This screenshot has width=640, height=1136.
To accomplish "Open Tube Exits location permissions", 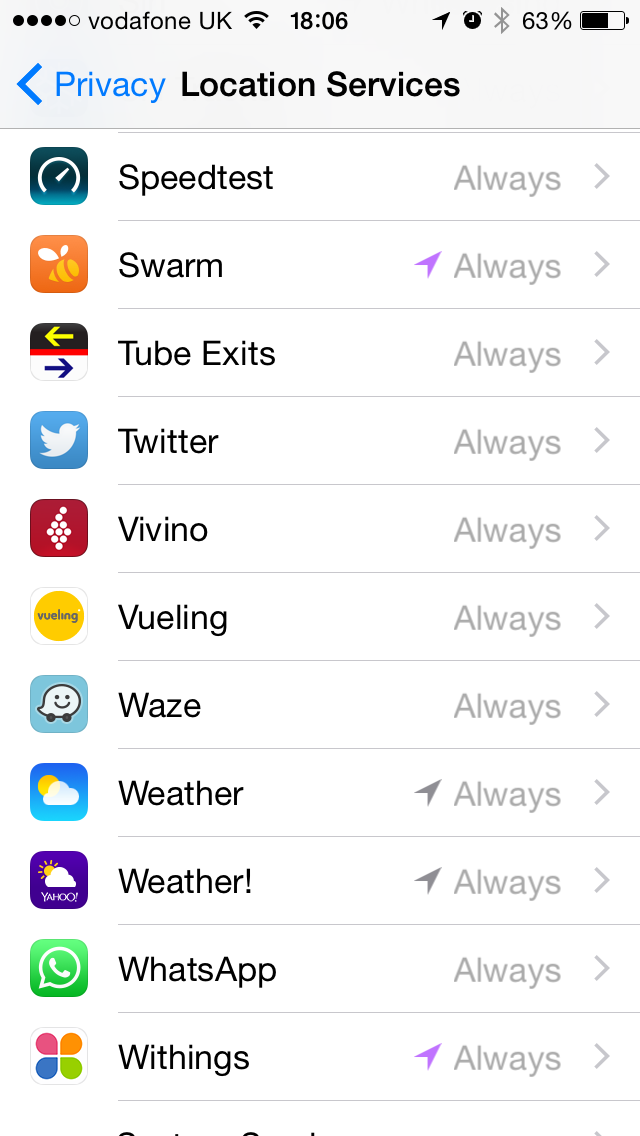I will click(x=320, y=354).
